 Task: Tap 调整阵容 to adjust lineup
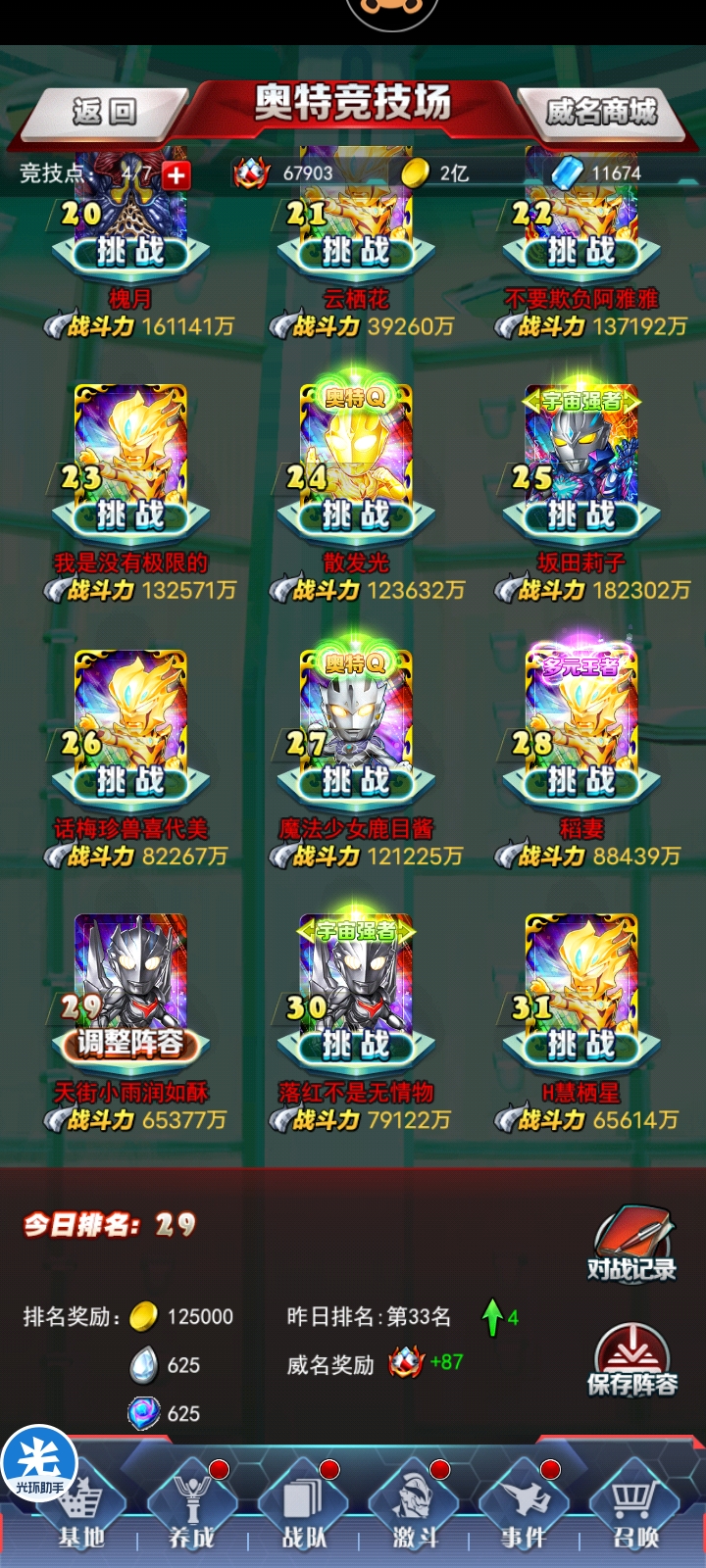coord(129,1045)
